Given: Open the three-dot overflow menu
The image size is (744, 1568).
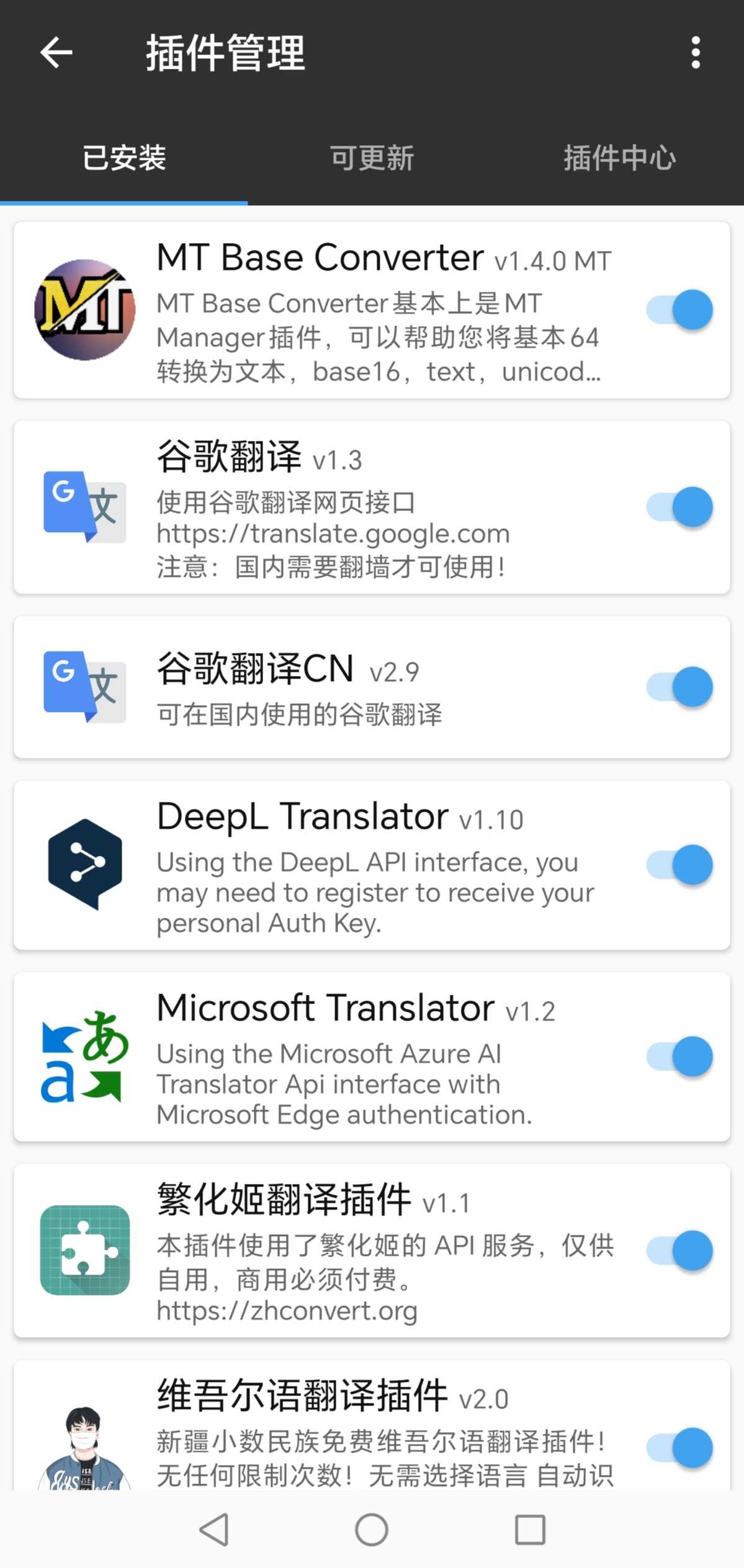Looking at the screenshot, I should click(695, 52).
